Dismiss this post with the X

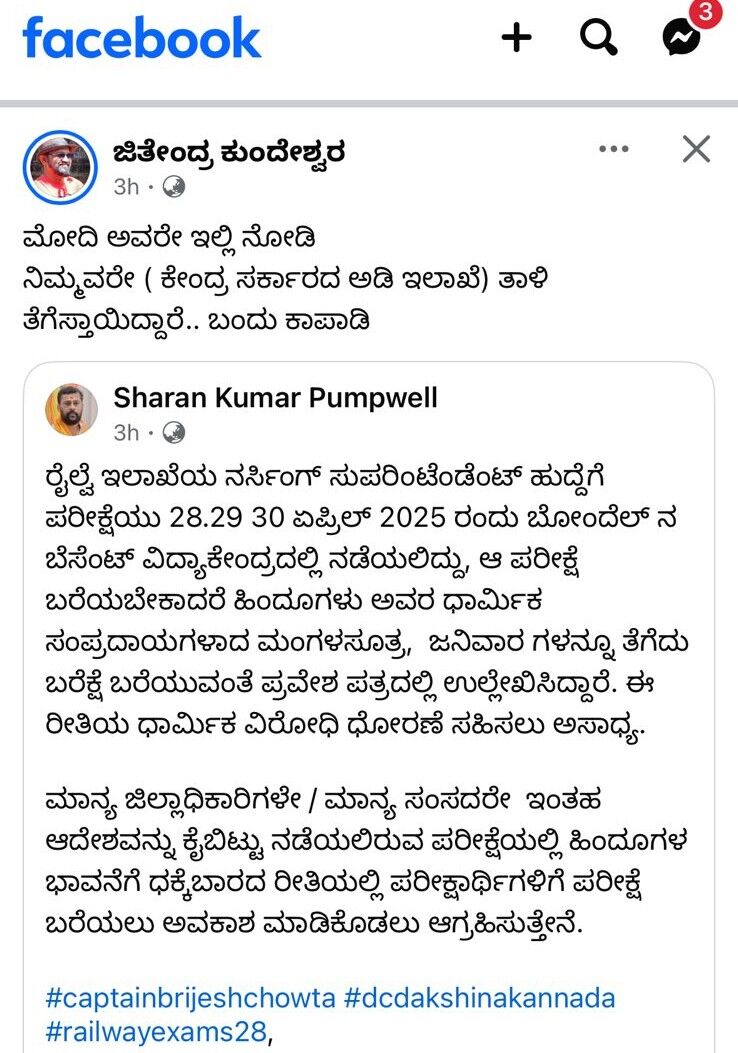(x=695, y=150)
